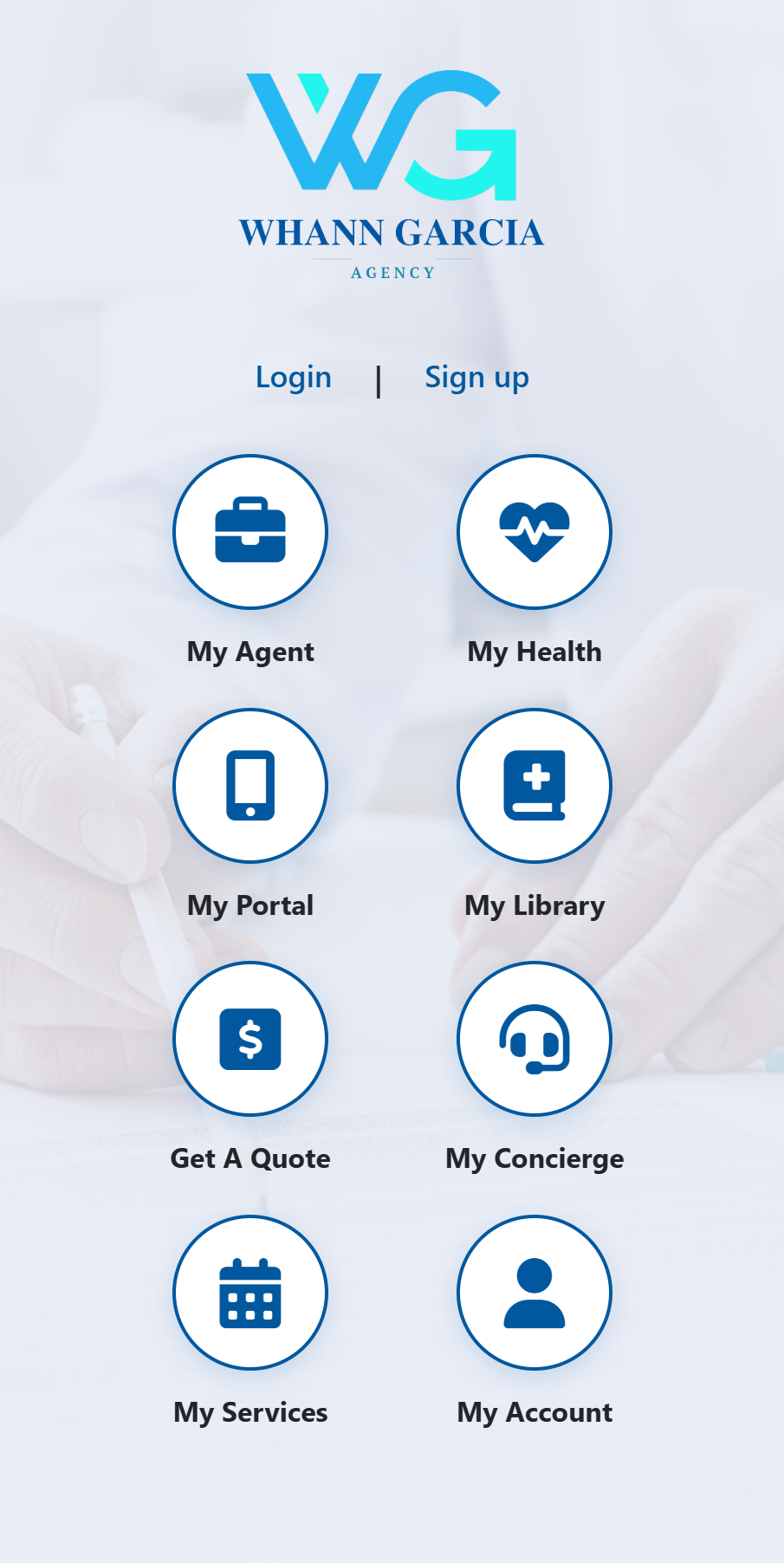
Task: Select the headset icon for My Concierge
Action: tap(534, 1039)
